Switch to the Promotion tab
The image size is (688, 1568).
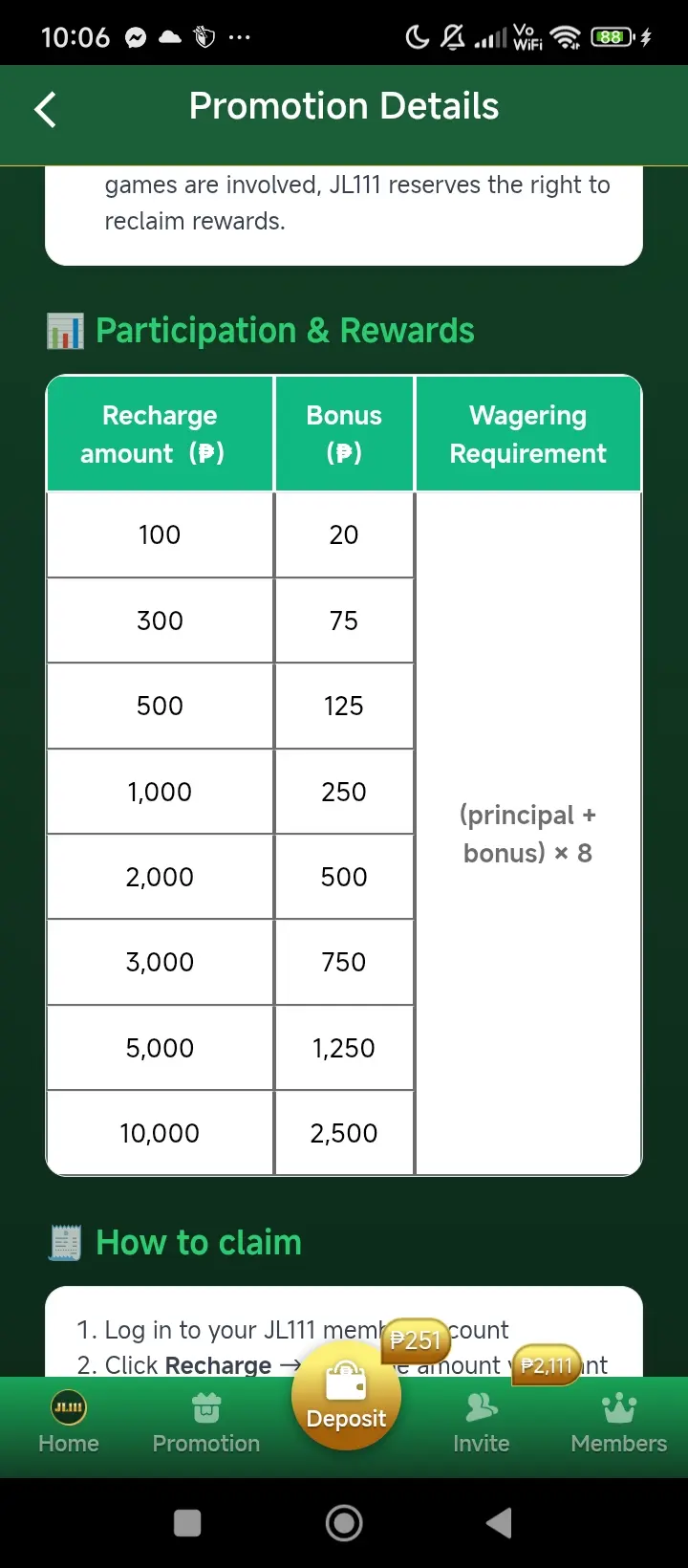(x=206, y=1423)
